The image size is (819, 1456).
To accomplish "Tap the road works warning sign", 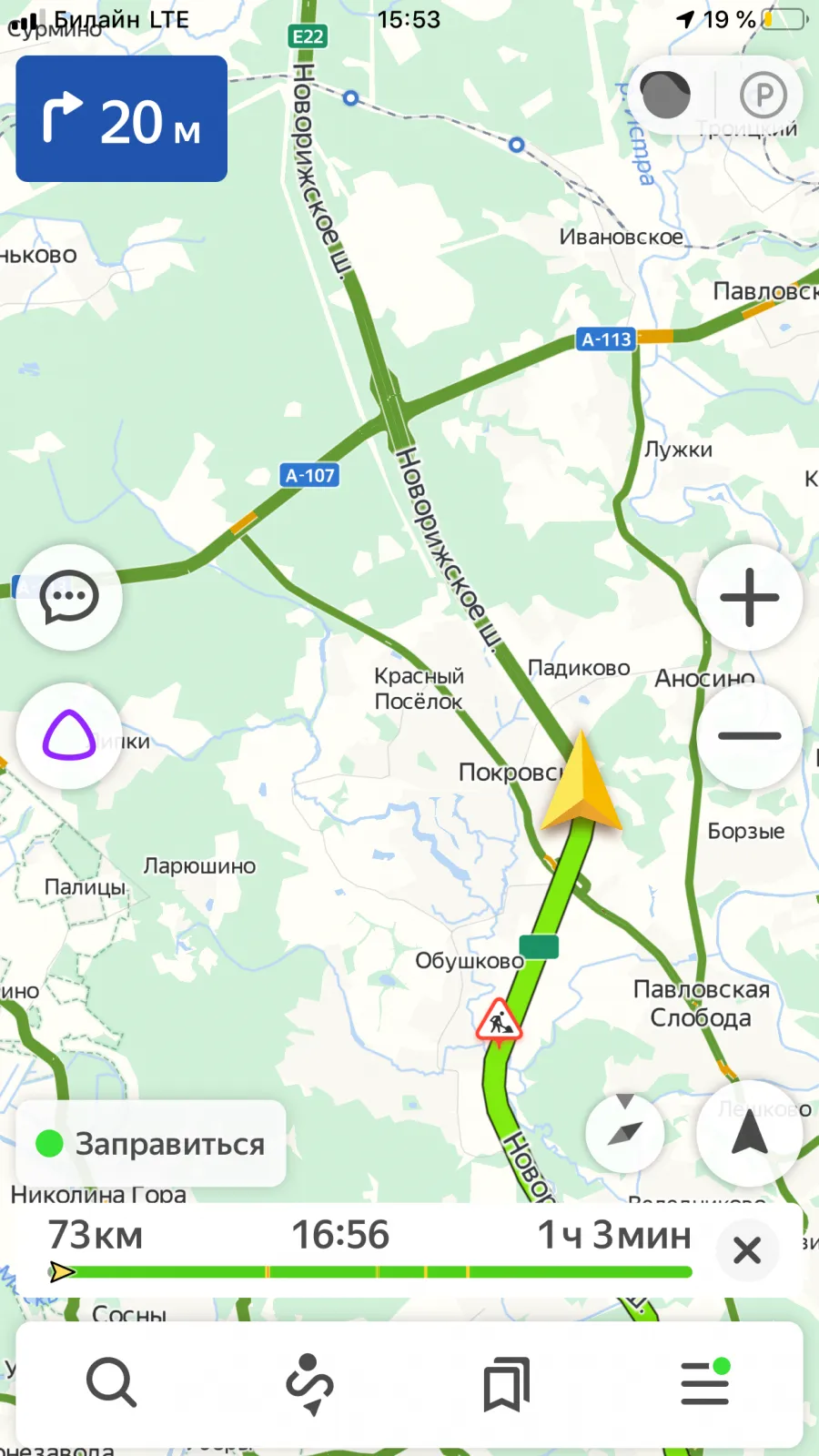I will coord(499,1021).
